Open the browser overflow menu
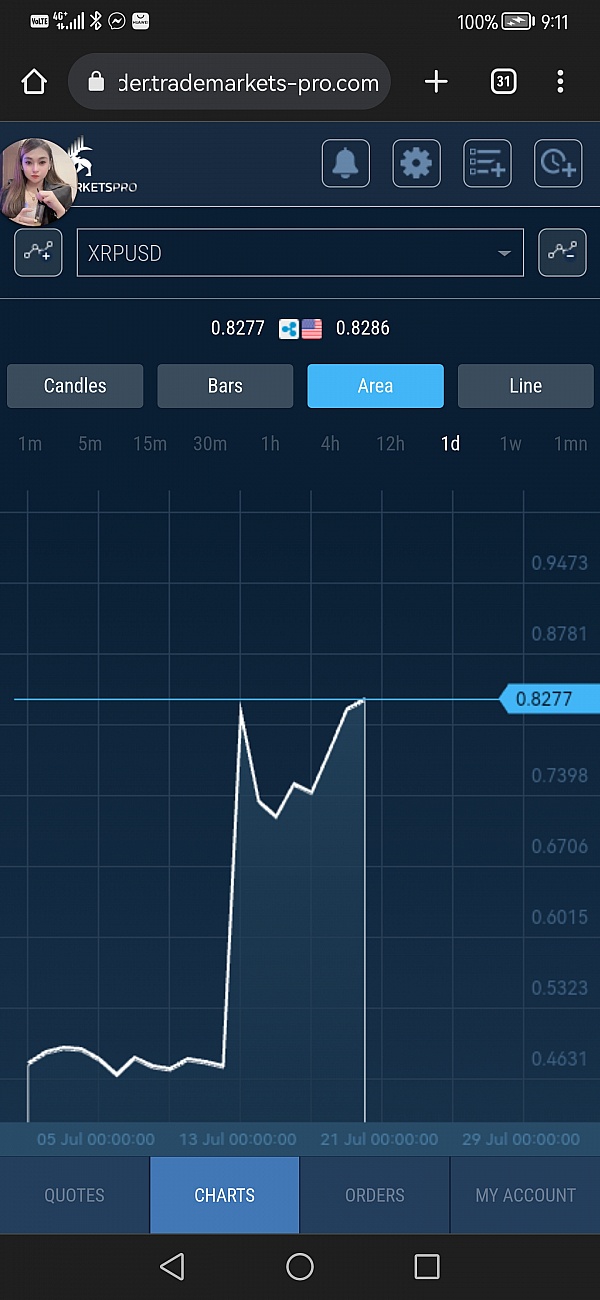Screen dimensions: 600x1300 [560, 82]
